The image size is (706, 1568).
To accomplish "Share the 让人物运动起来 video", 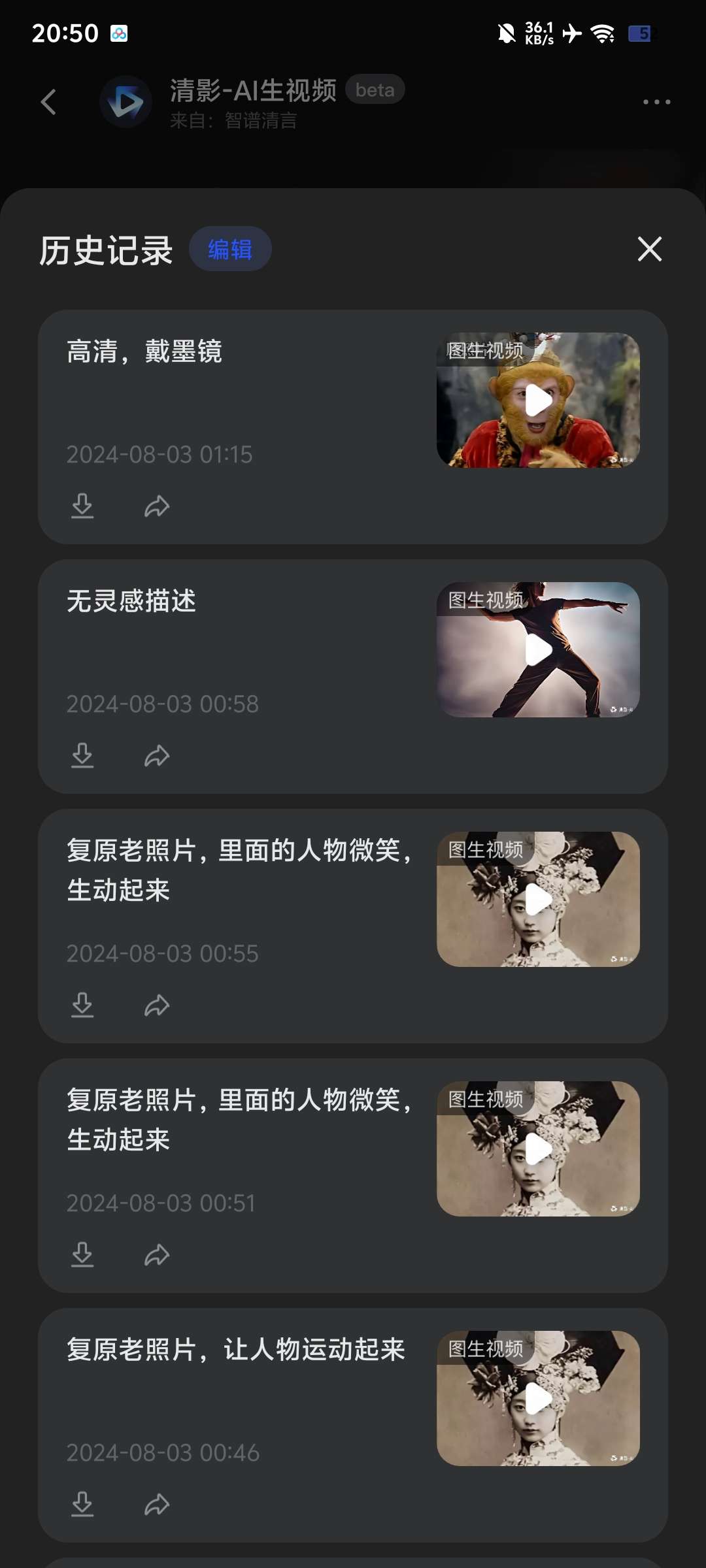I will coord(157,1505).
